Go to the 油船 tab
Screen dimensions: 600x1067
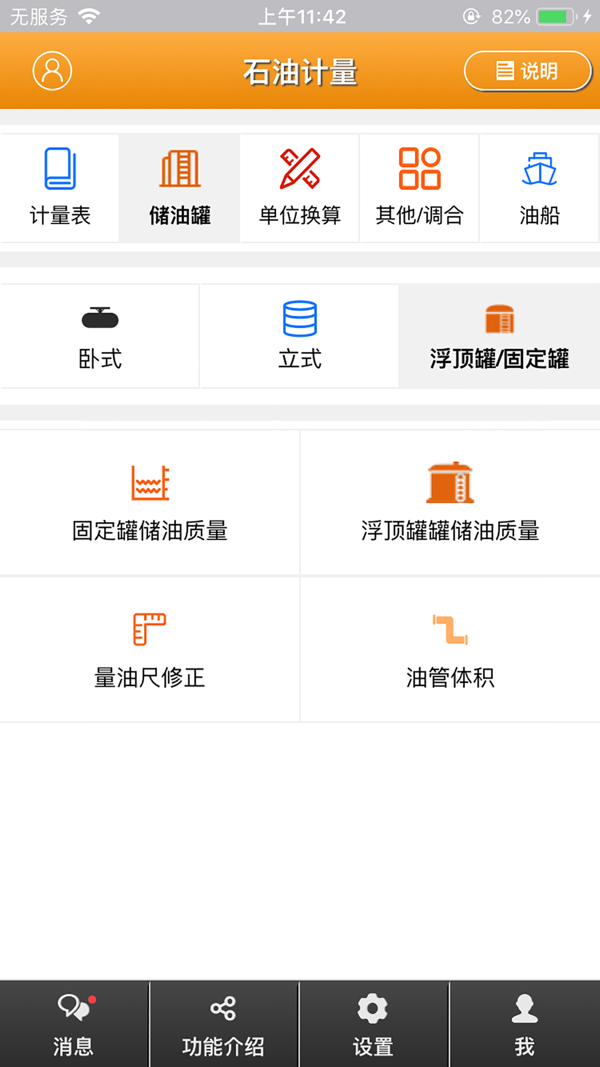pos(540,188)
